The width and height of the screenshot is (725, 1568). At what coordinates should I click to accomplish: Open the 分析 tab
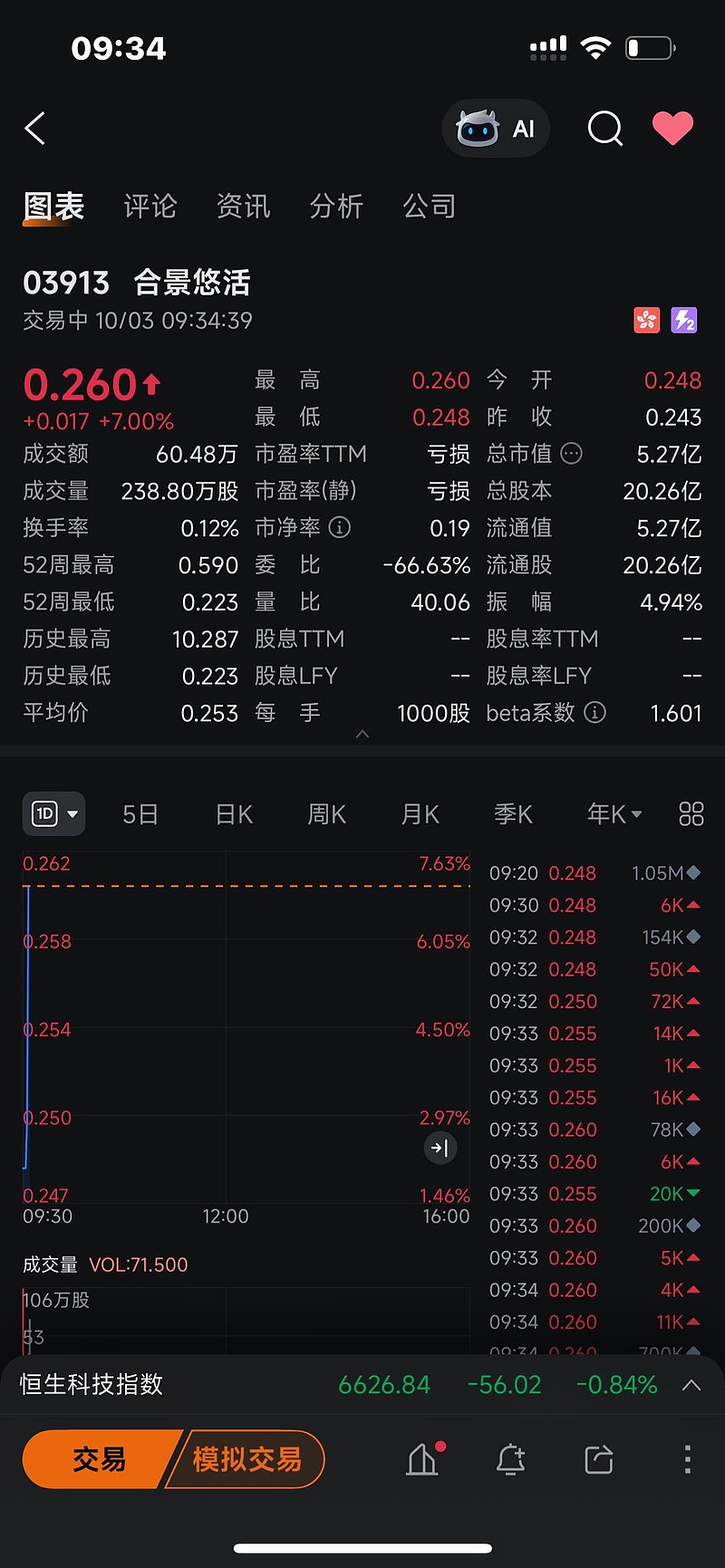336,207
